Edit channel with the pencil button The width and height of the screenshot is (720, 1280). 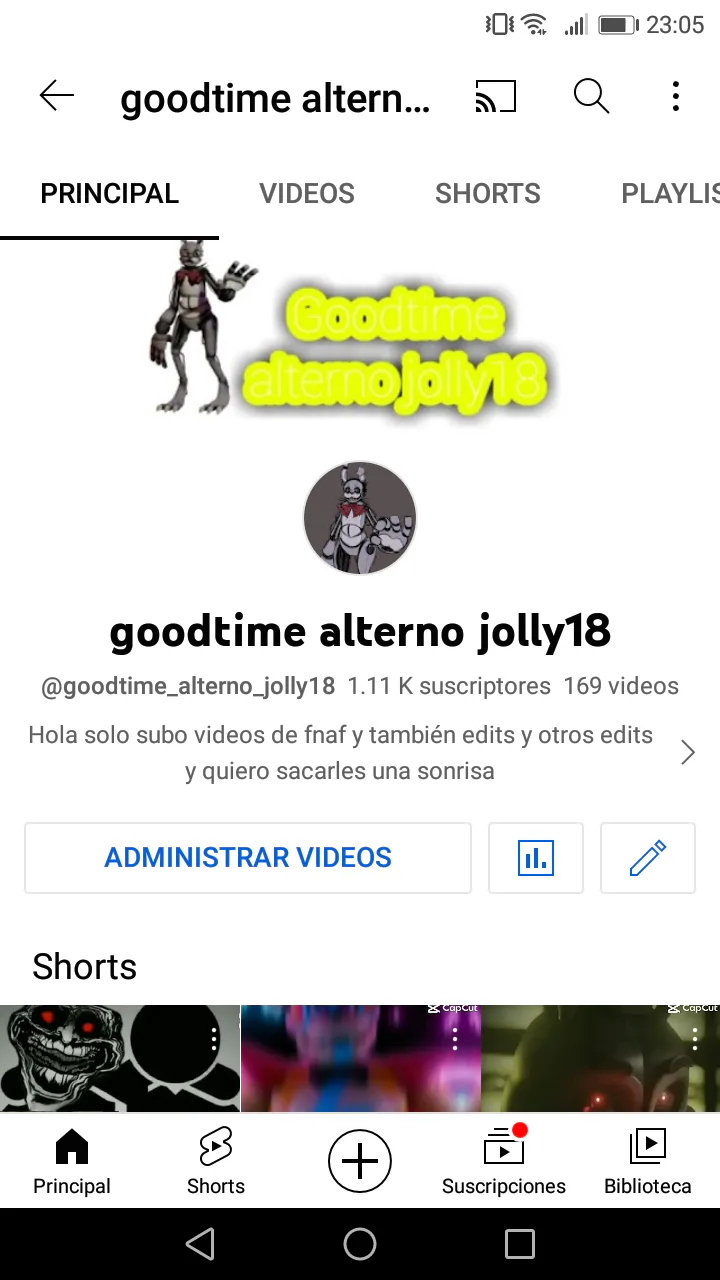(x=647, y=858)
